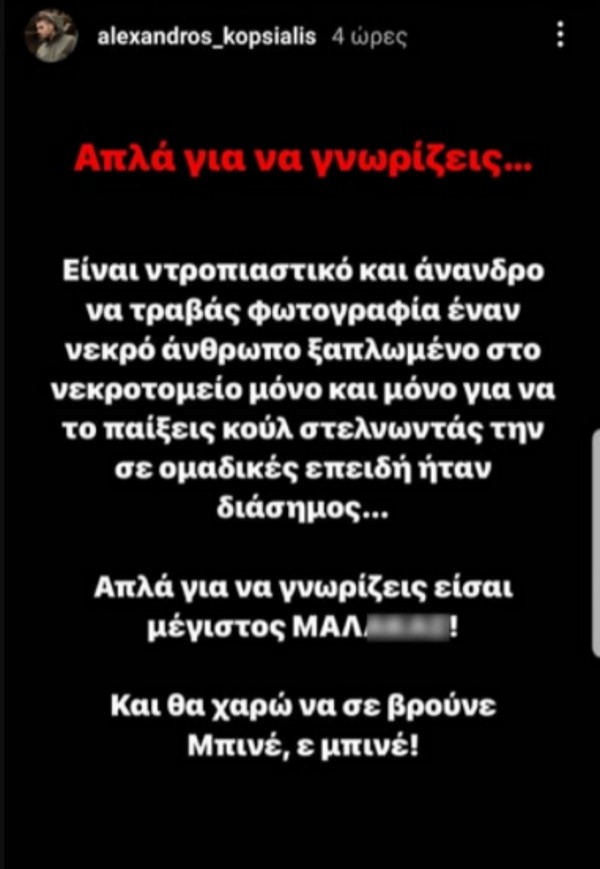Viewport: 600px width, 869px height.
Task: Open alexandros_kopsialis profile picture
Action: click(x=52, y=38)
